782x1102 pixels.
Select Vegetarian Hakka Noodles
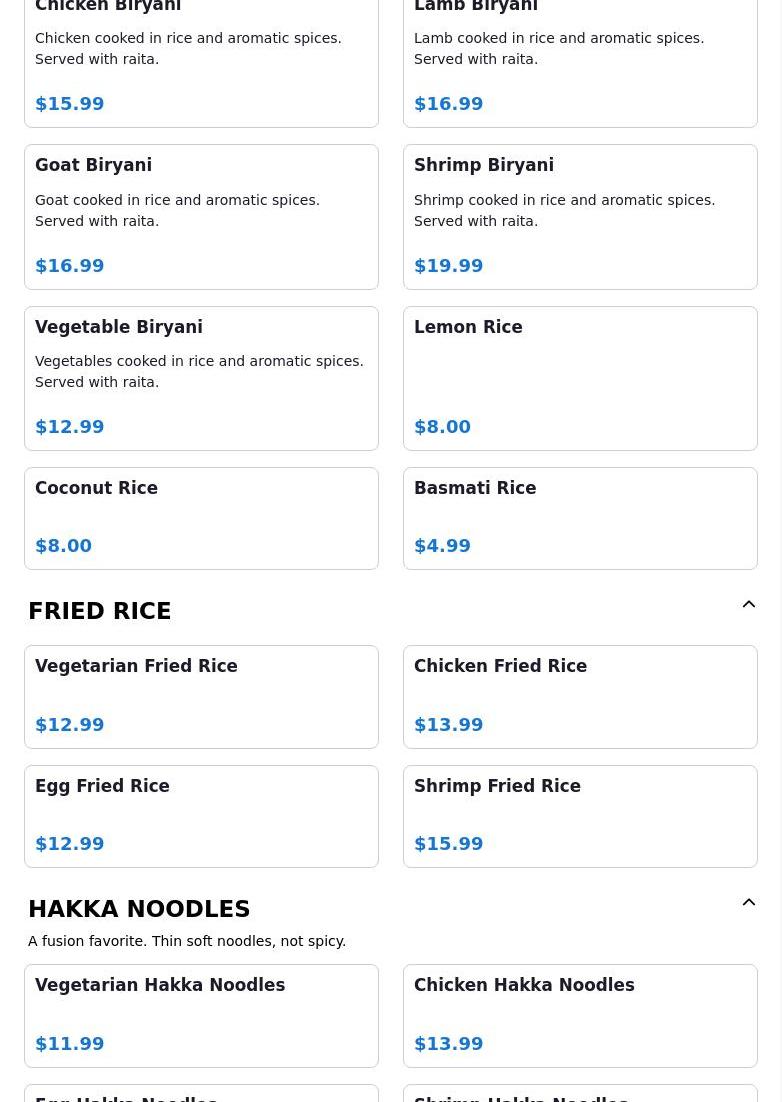pyautogui.click(x=201, y=1015)
